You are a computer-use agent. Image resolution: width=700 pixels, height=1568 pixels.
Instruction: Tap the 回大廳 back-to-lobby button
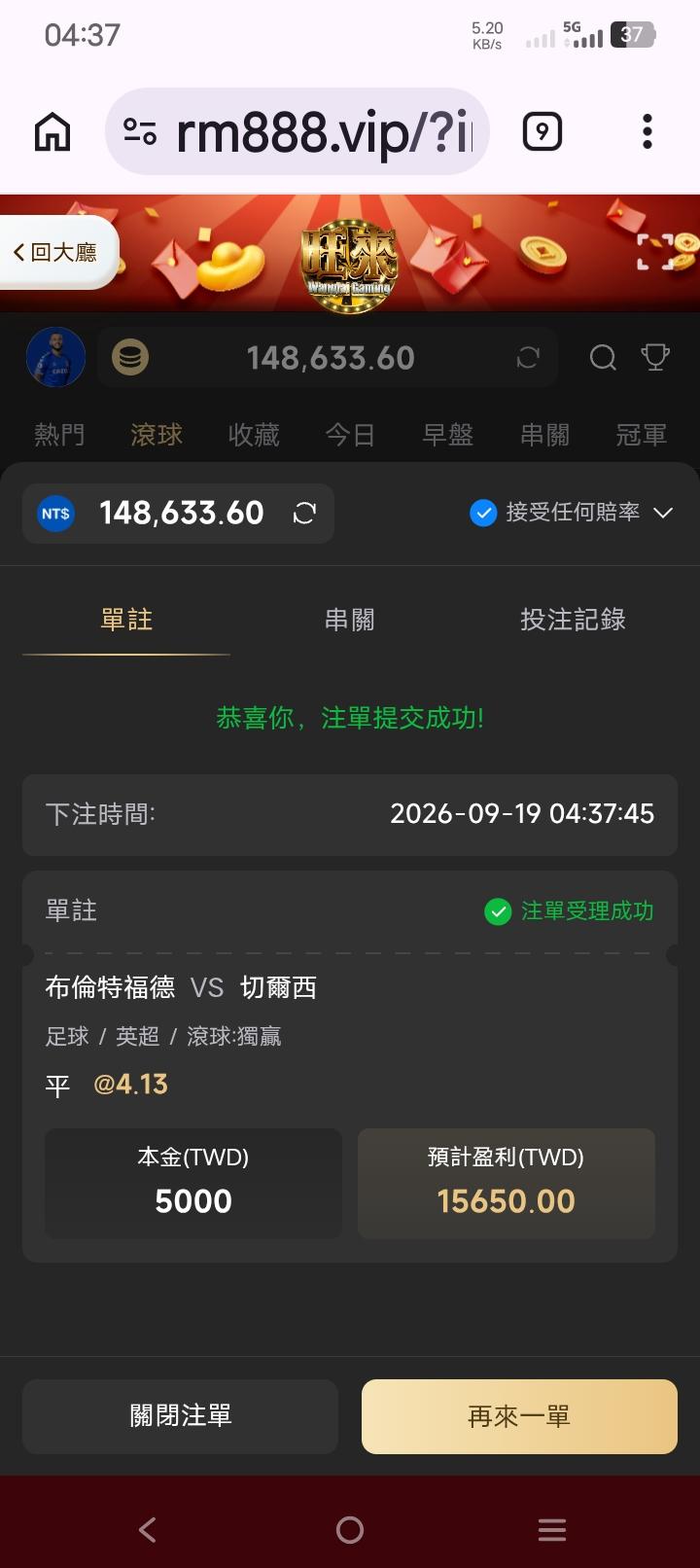pos(56,253)
